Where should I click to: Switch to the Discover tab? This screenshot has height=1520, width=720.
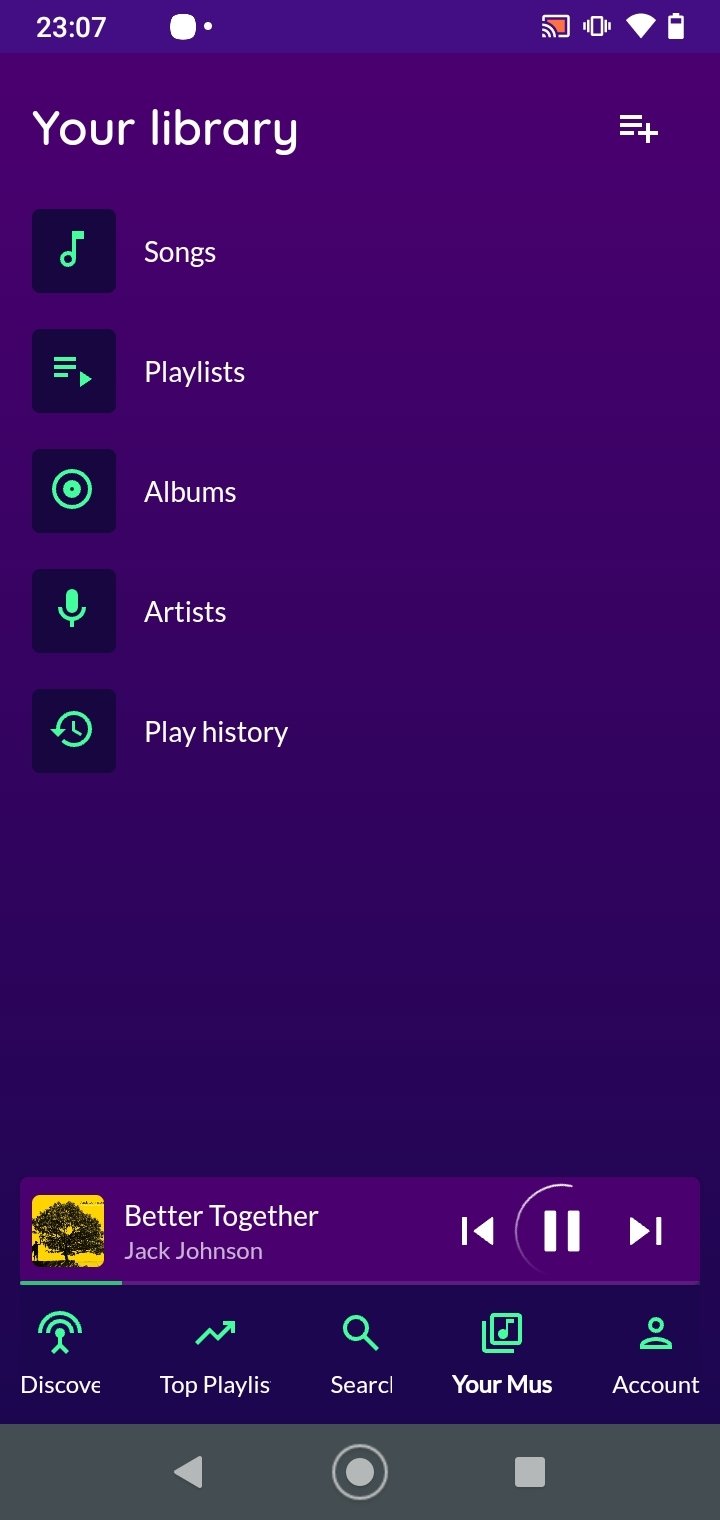point(60,1355)
